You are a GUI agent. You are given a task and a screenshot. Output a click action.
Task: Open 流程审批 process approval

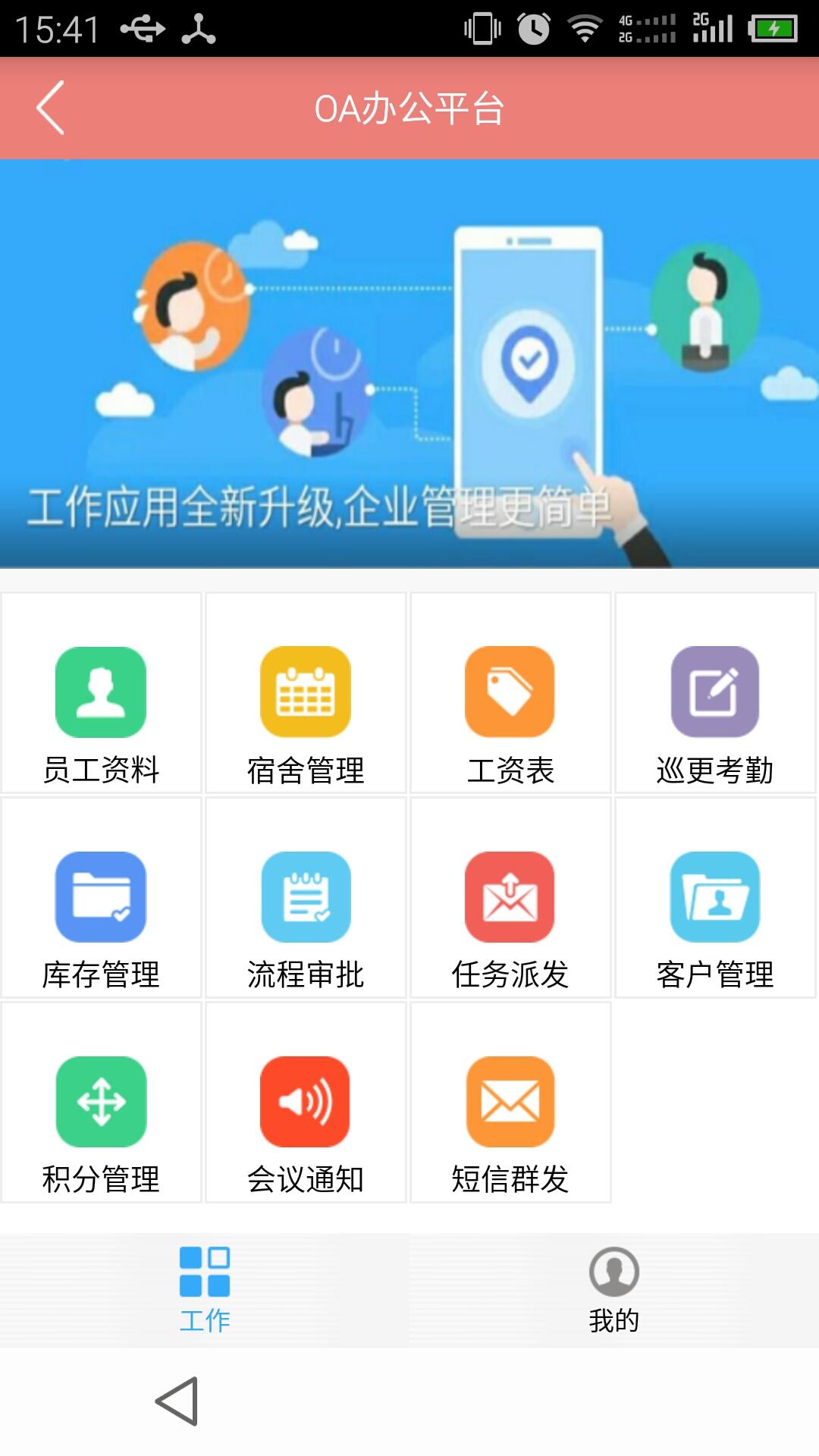coord(306,898)
